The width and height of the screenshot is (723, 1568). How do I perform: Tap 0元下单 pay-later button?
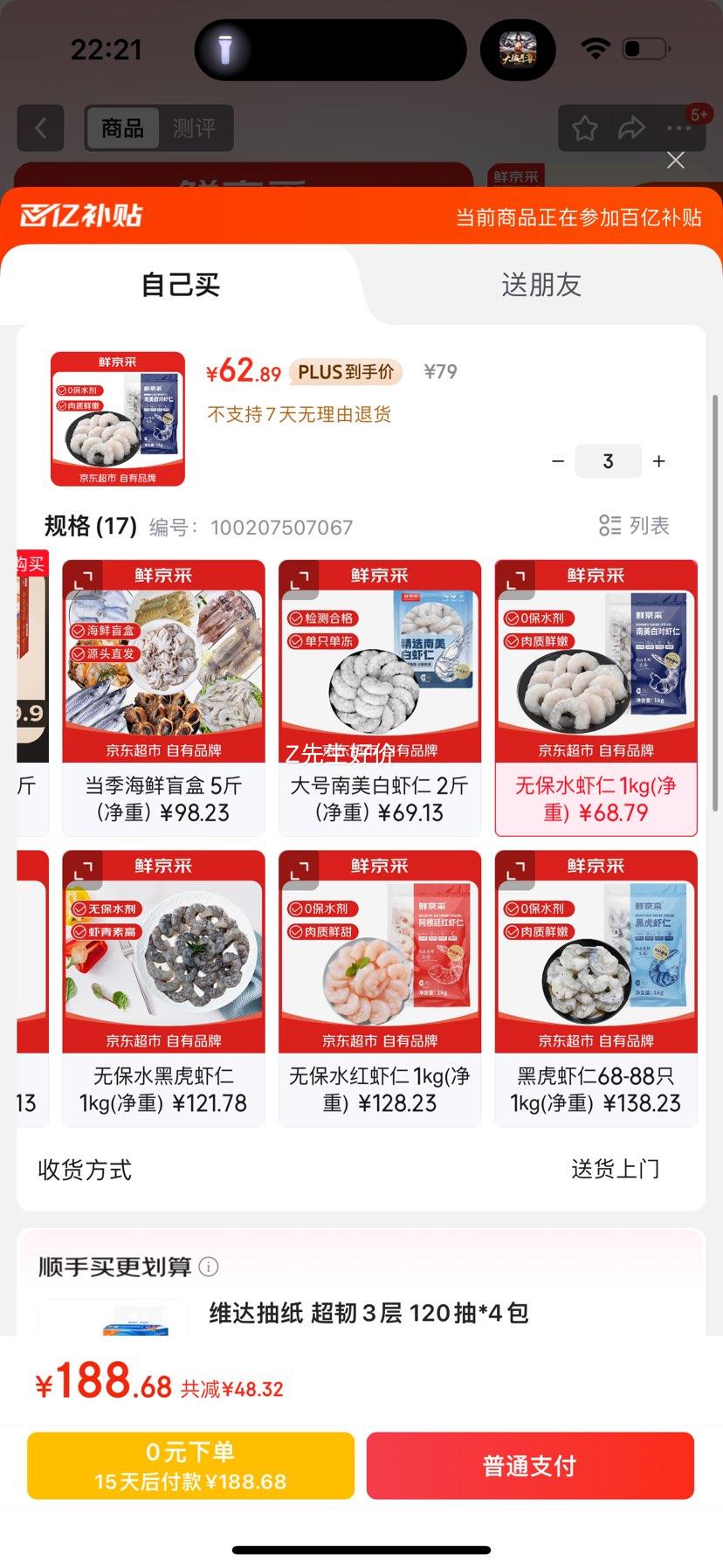coord(190,1466)
